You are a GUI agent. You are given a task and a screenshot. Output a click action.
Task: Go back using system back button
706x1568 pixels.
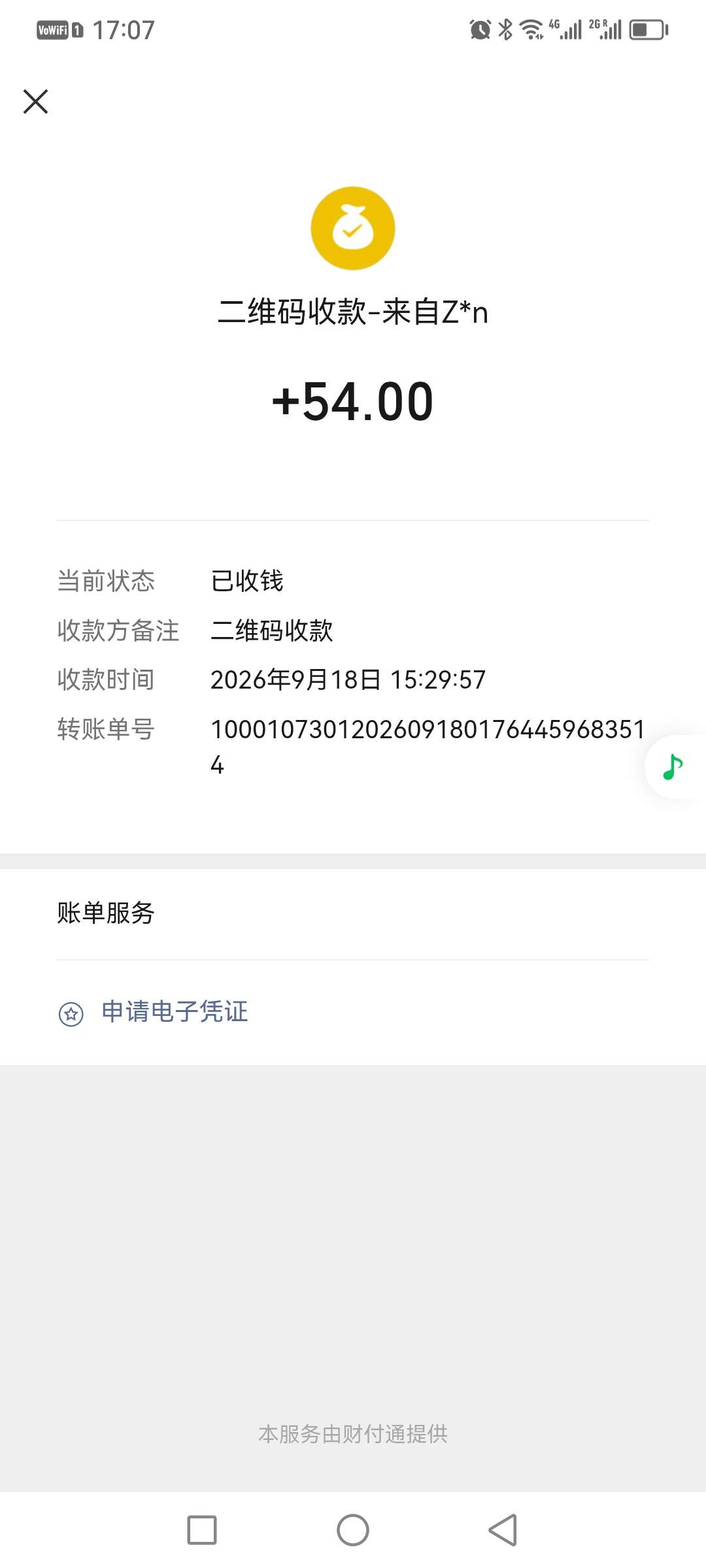pyautogui.click(x=503, y=1530)
